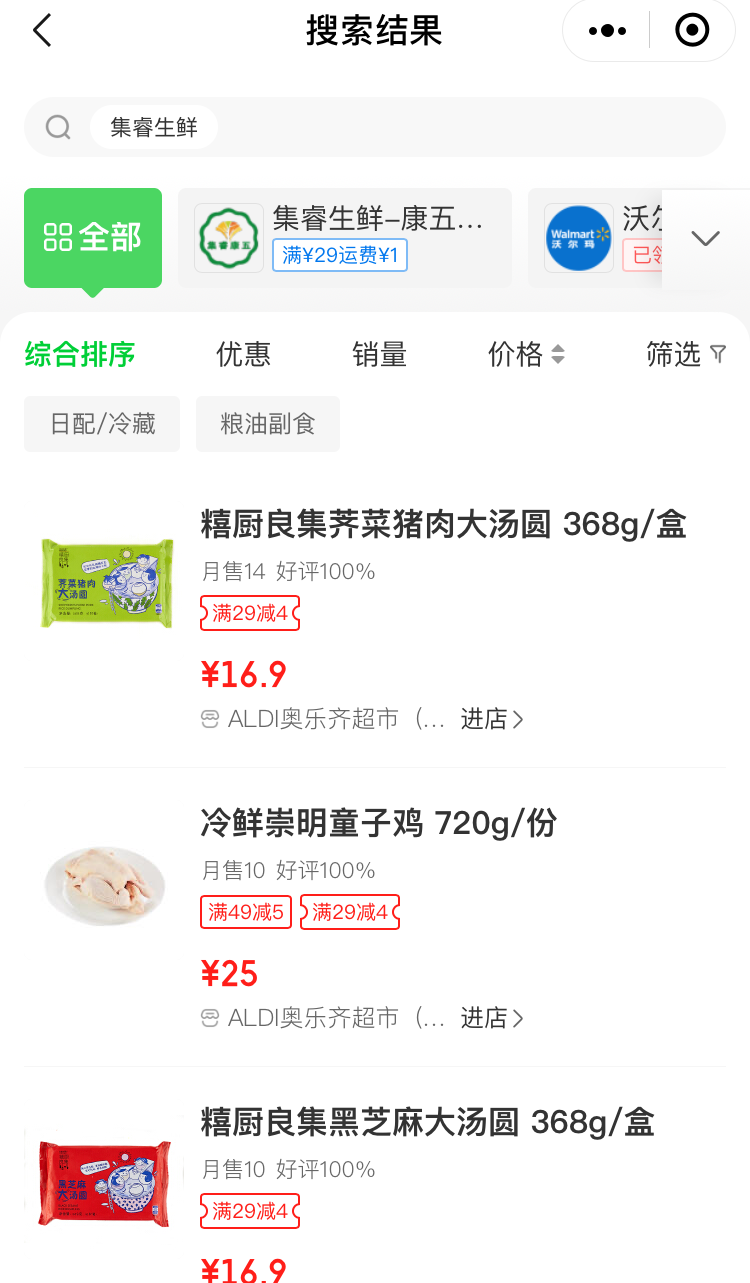Open the 筛选 filter options

coord(685,354)
